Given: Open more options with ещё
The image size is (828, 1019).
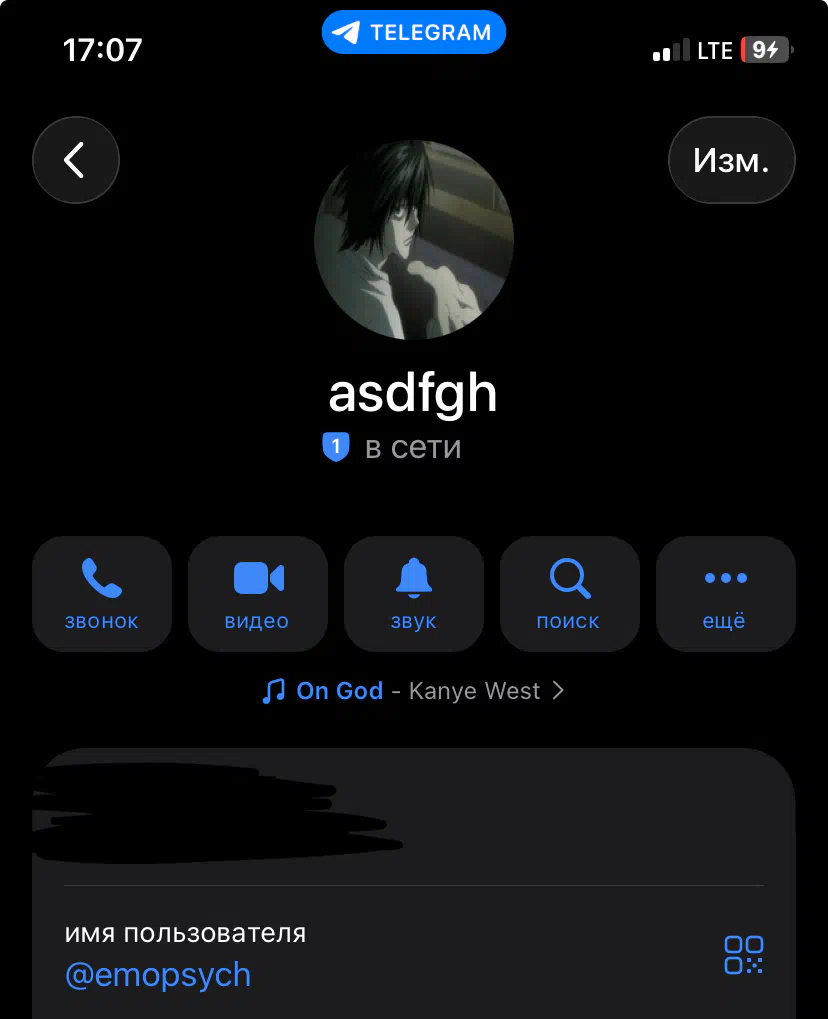Looking at the screenshot, I should [x=725, y=594].
